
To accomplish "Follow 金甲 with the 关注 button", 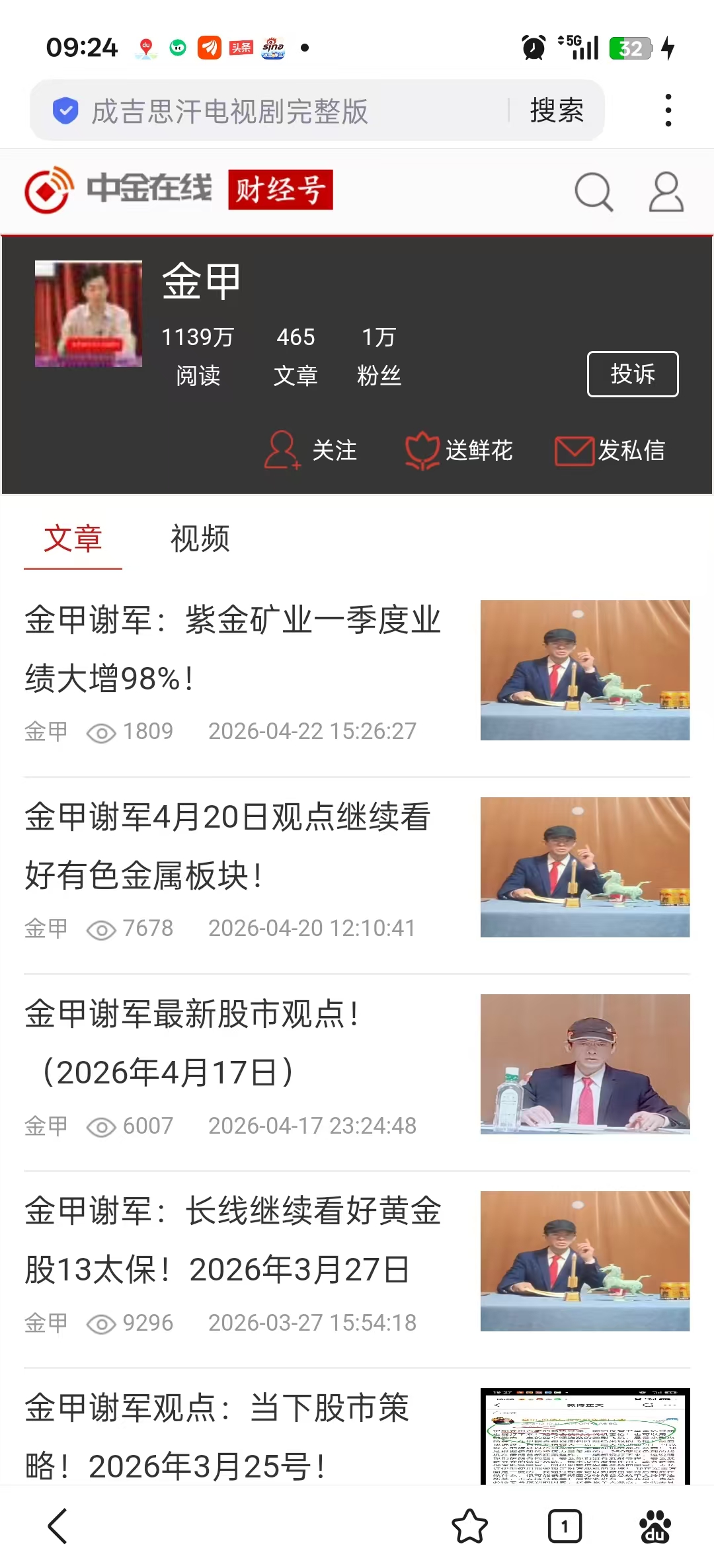I will 311,450.
